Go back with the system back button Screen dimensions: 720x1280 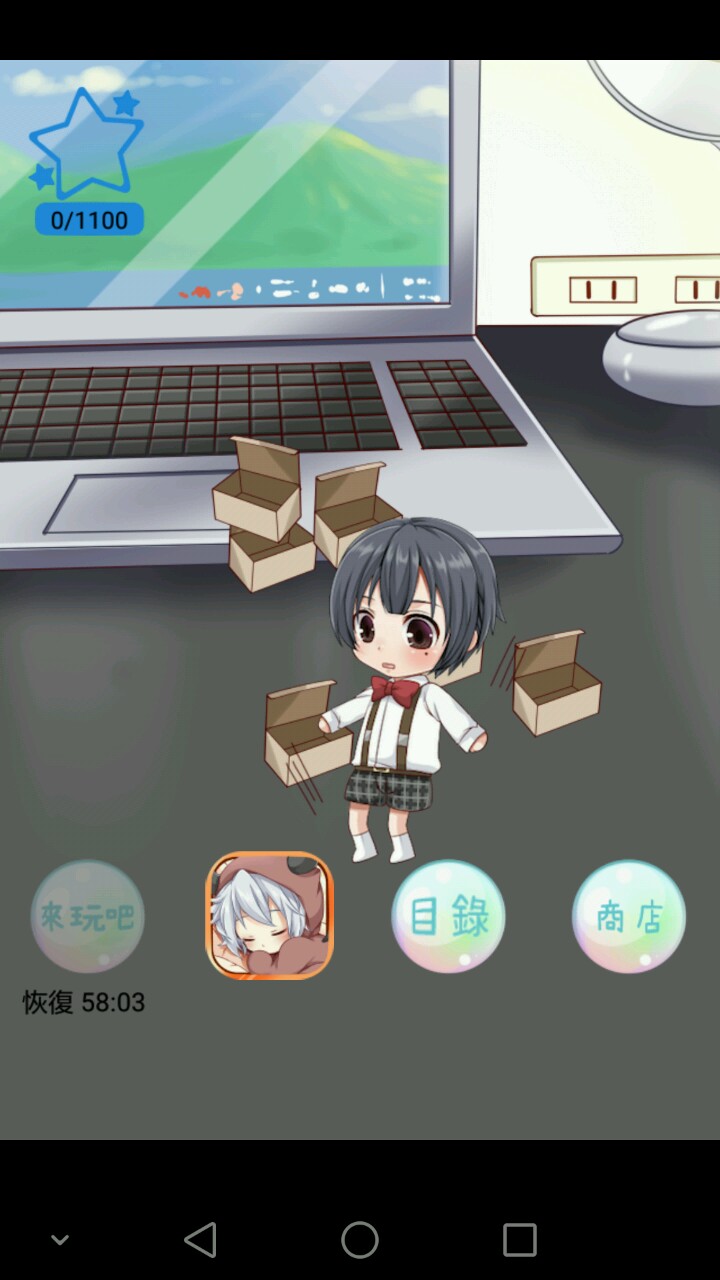(x=200, y=1240)
